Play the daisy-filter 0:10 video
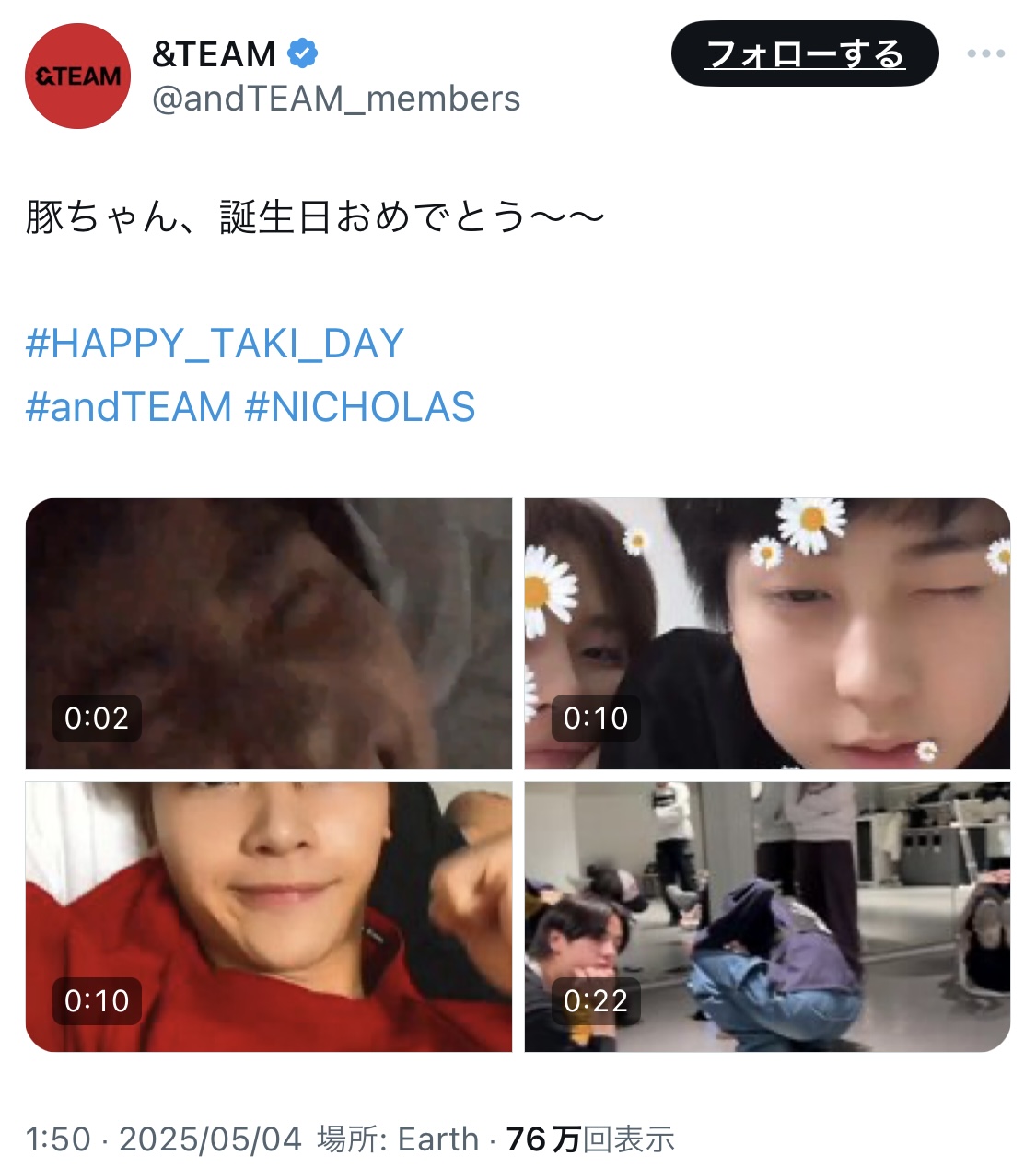Image resolution: width=1036 pixels, height=1168 pixels. 767,633
